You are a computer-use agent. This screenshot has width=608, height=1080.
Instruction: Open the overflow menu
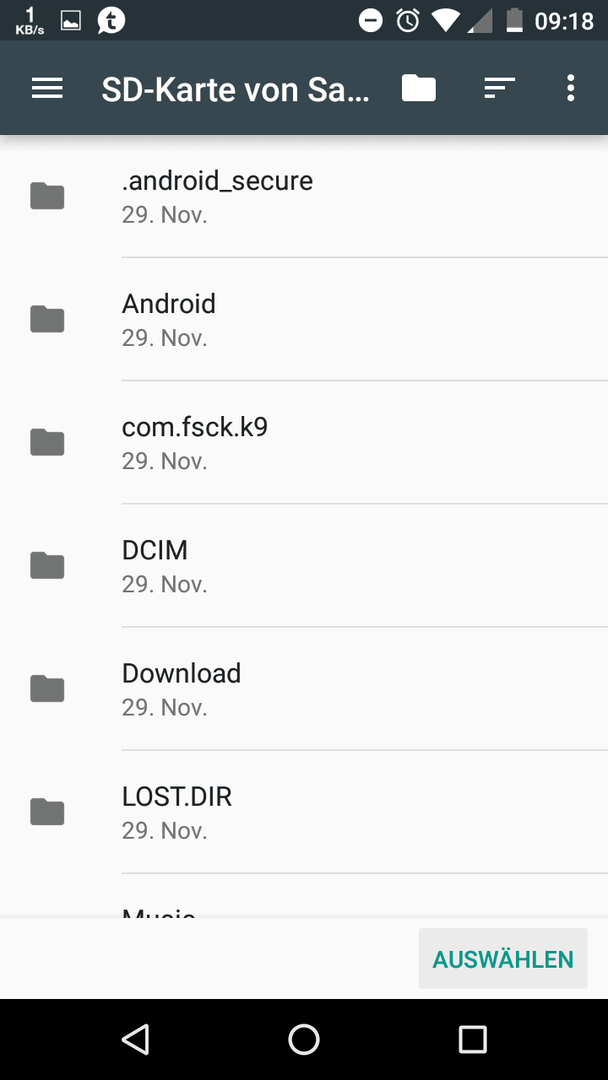coord(570,88)
